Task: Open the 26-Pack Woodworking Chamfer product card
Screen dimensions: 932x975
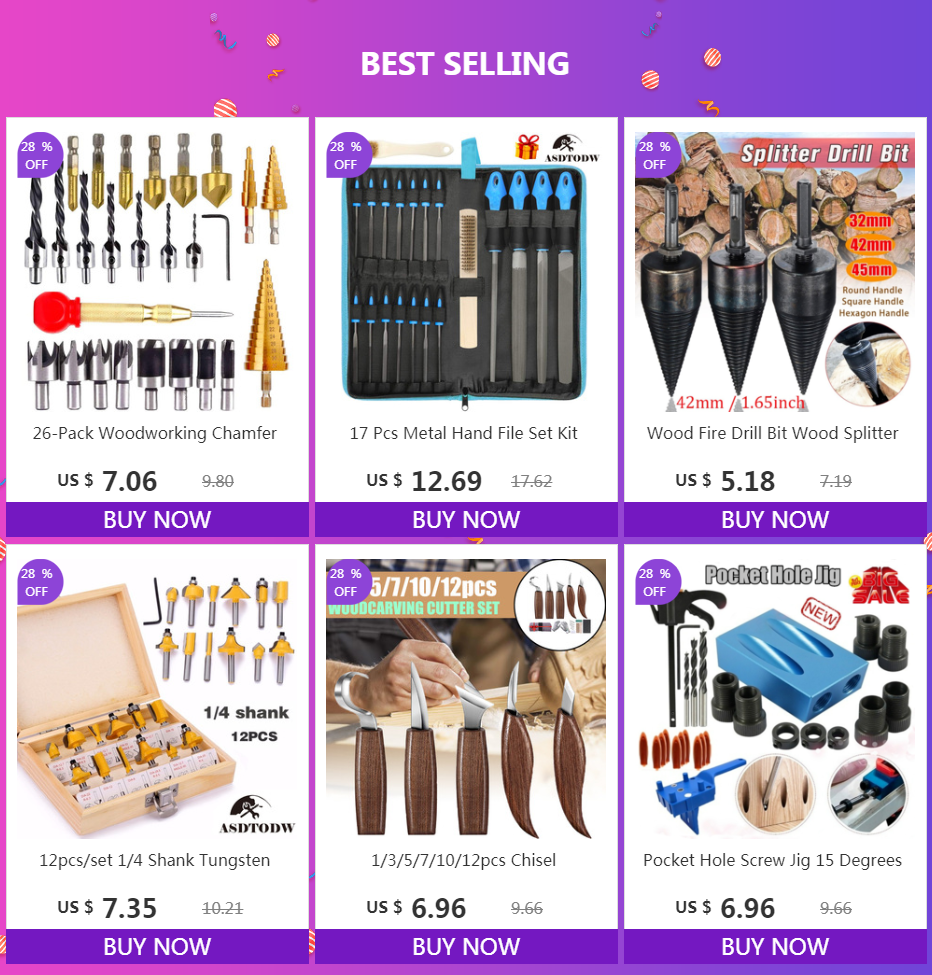Action: pyautogui.click(x=157, y=433)
